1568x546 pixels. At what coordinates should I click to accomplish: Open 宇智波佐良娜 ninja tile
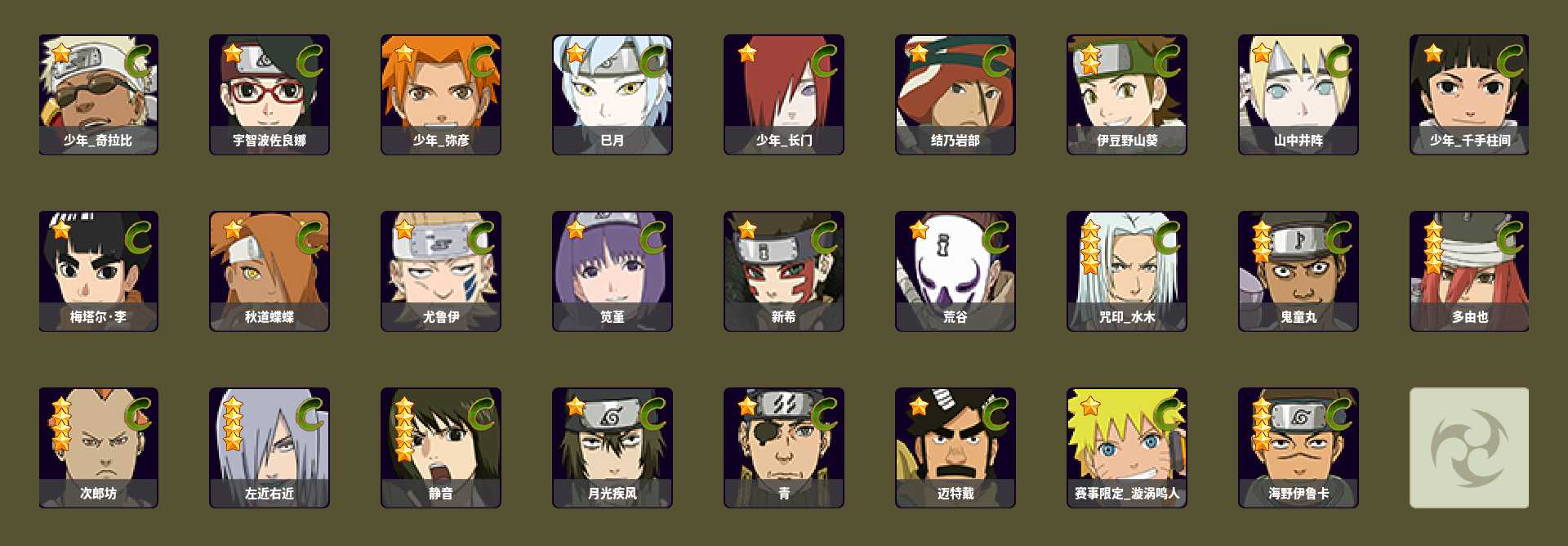pos(269,94)
